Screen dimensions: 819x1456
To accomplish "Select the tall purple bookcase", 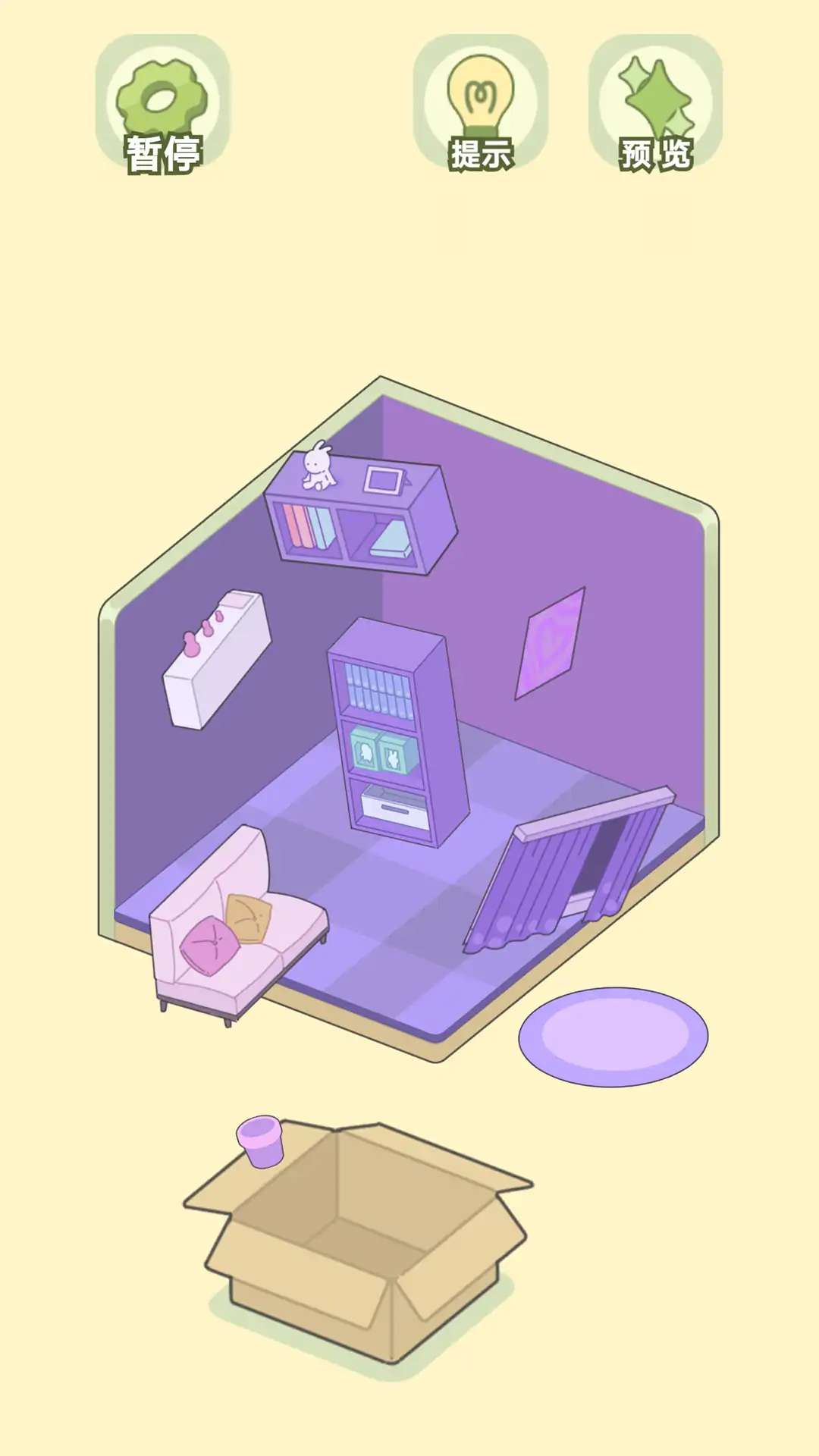I will coord(397,732).
